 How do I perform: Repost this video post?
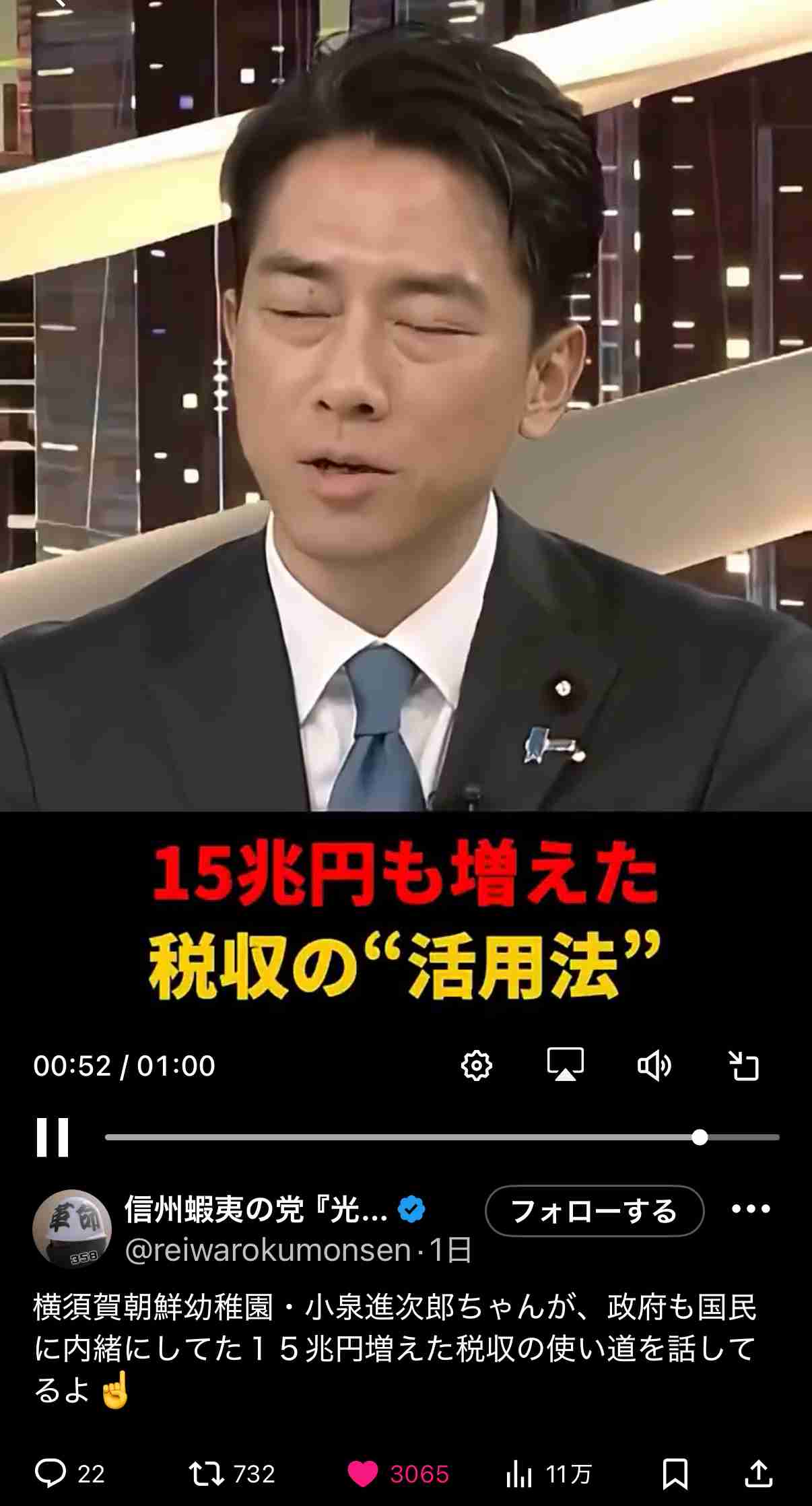(x=207, y=1473)
